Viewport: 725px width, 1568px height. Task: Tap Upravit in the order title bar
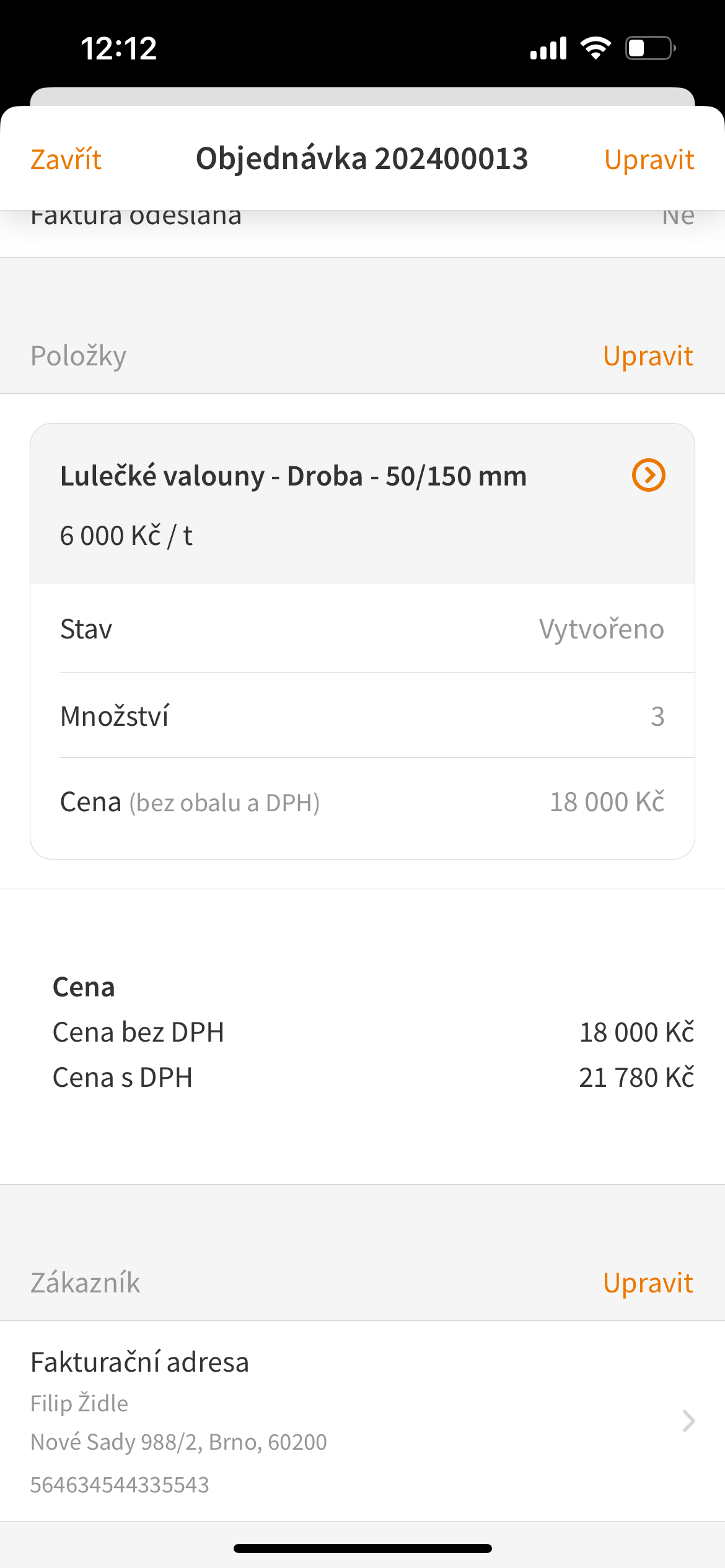click(x=649, y=159)
